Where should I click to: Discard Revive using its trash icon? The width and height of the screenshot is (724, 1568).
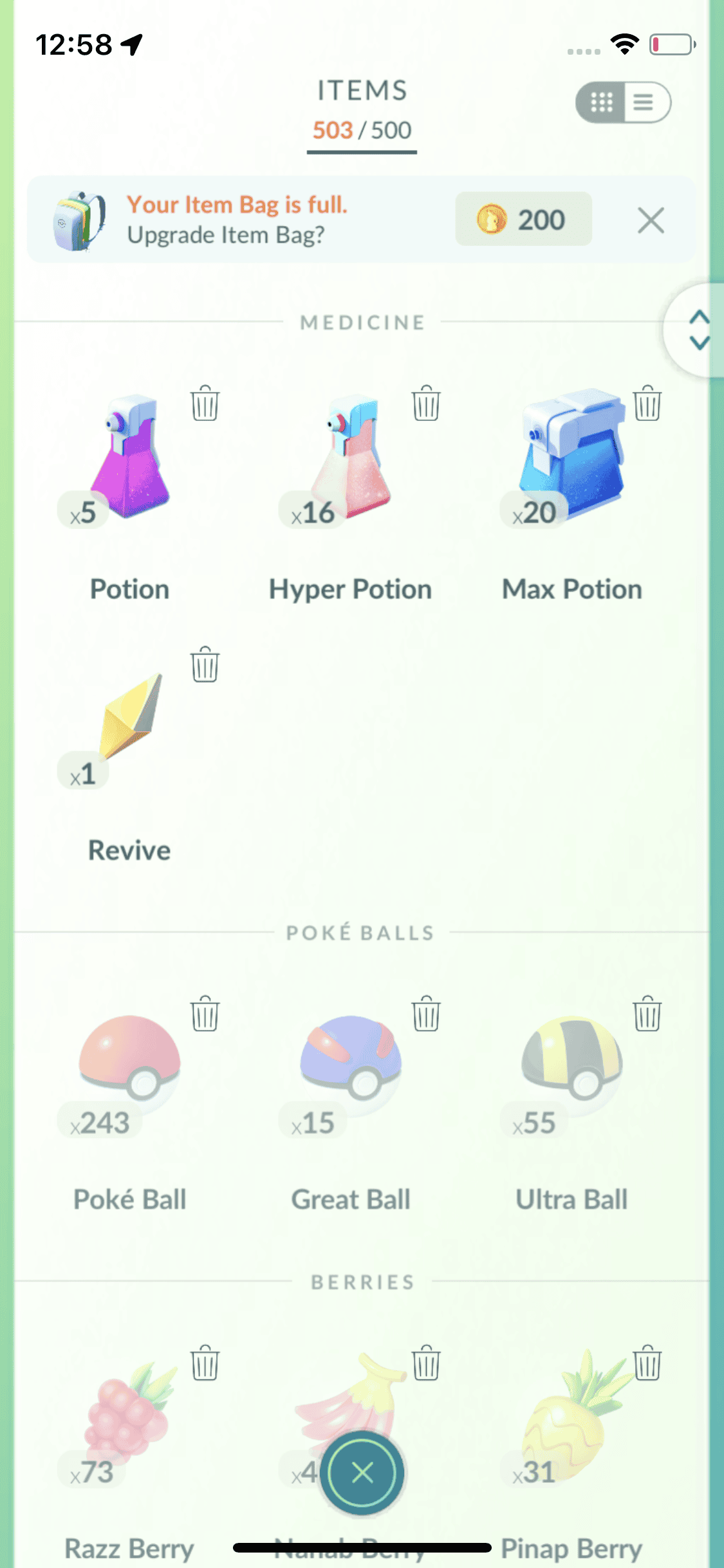click(205, 664)
